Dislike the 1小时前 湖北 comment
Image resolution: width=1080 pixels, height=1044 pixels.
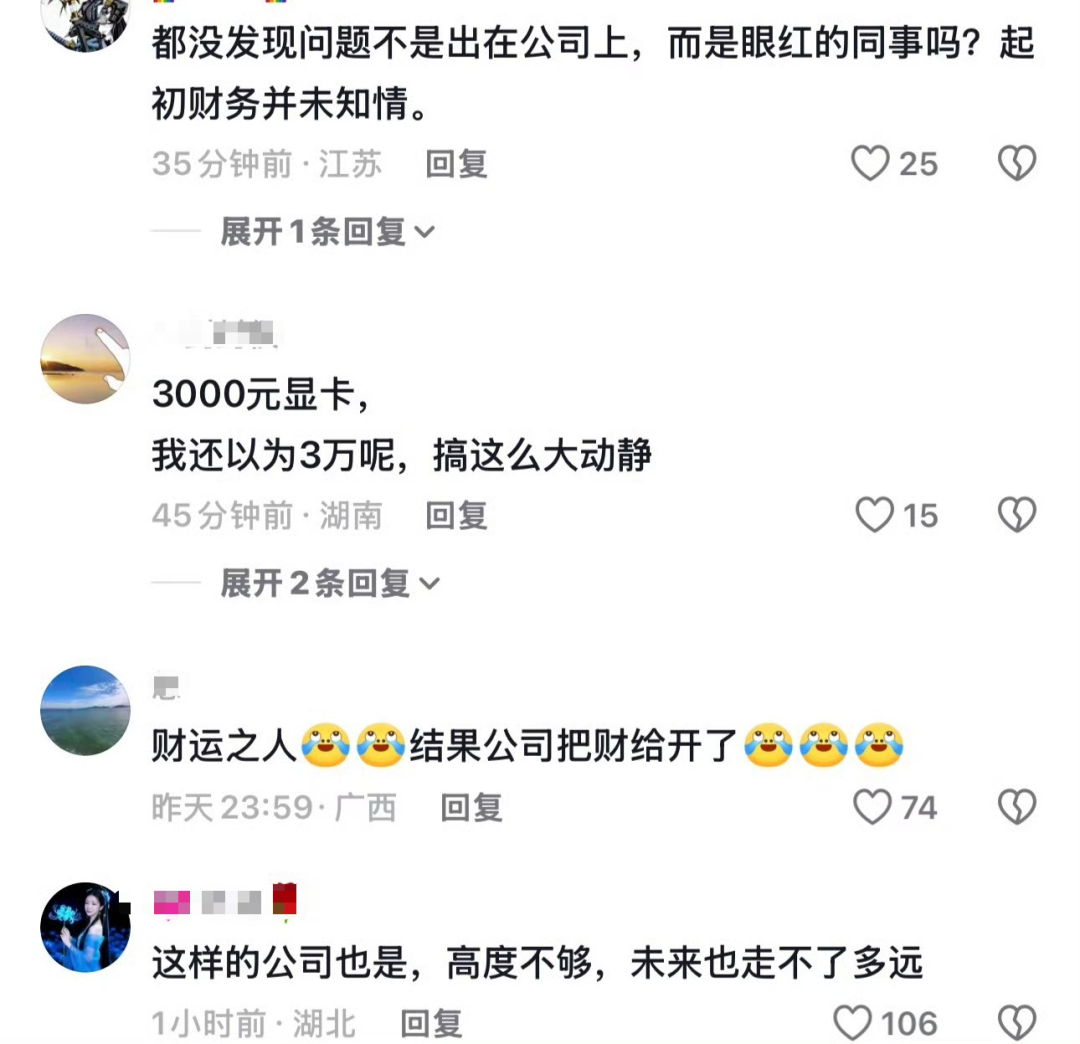(1017, 1023)
